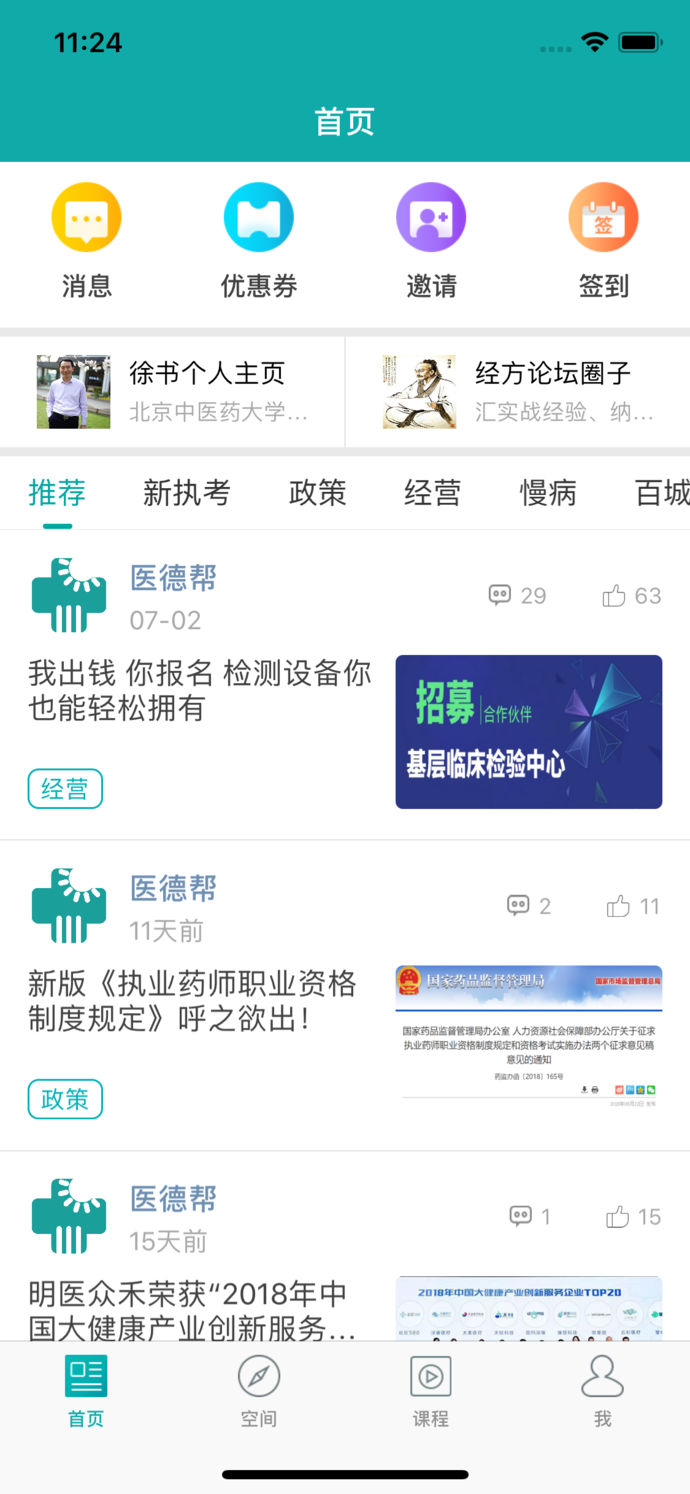Switch to the 新执考 tab
The image size is (690, 1494).
(186, 492)
